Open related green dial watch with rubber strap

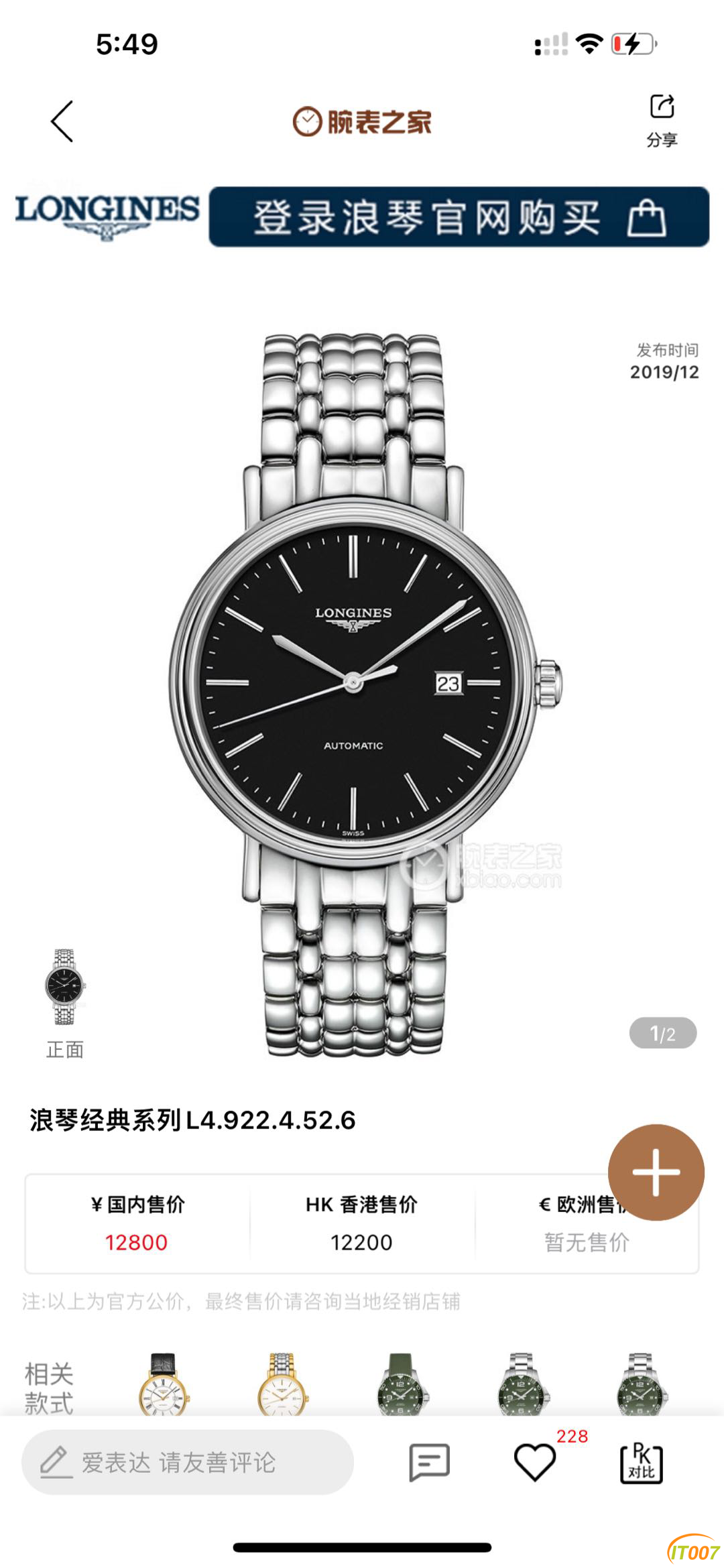(x=401, y=1384)
